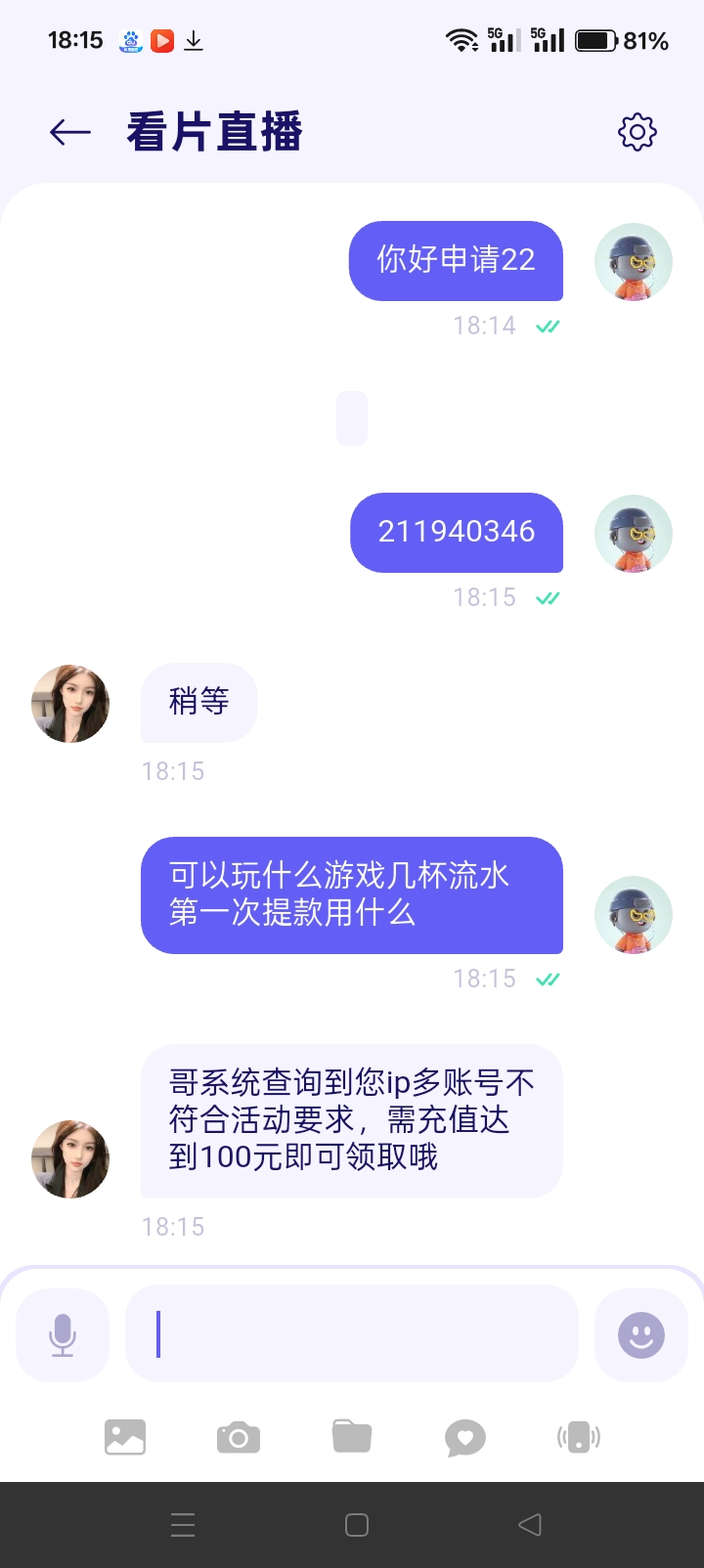Attach a file via the folder icon
This screenshot has width=704, height=1568.
click(352, 1437)
